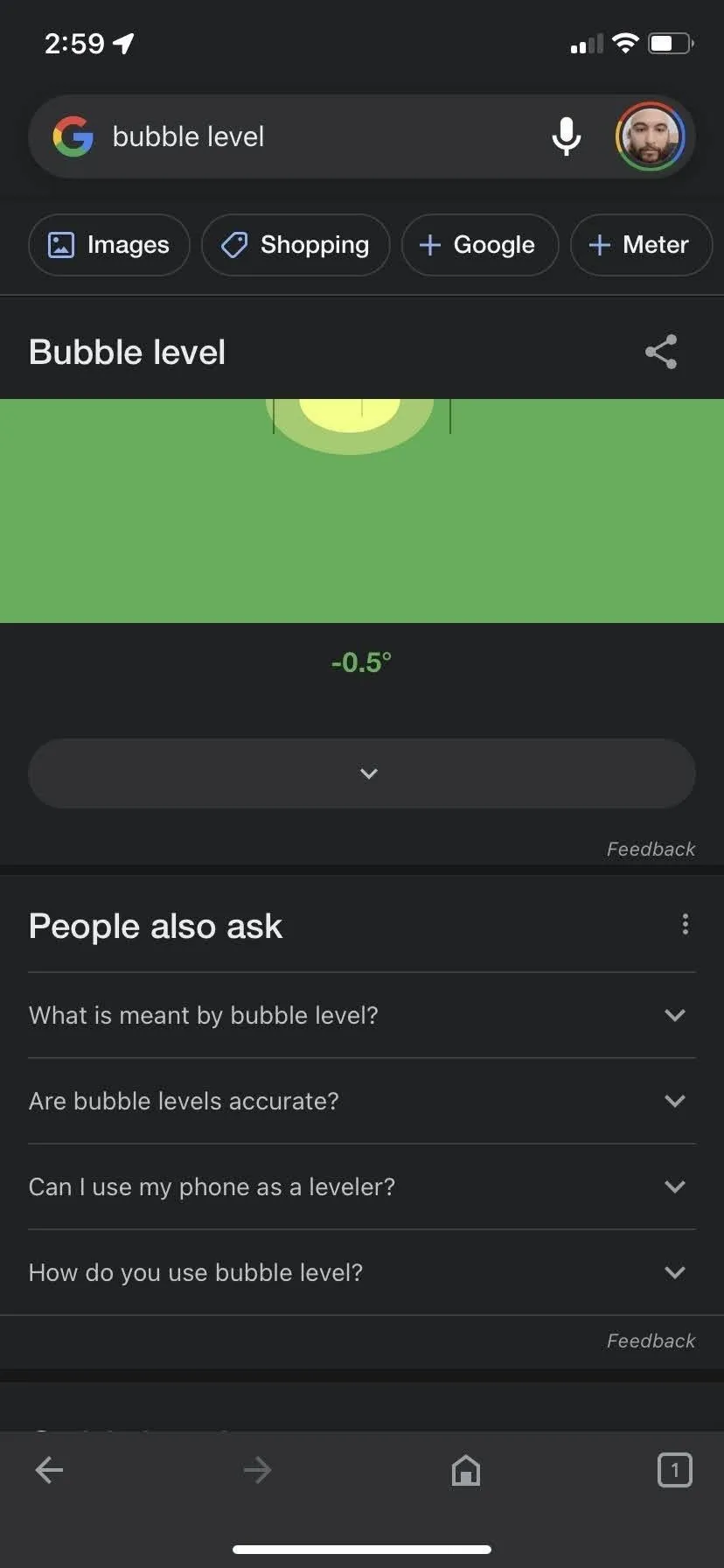
Task: Send feedback on the bubble level card
Action: 651,849
